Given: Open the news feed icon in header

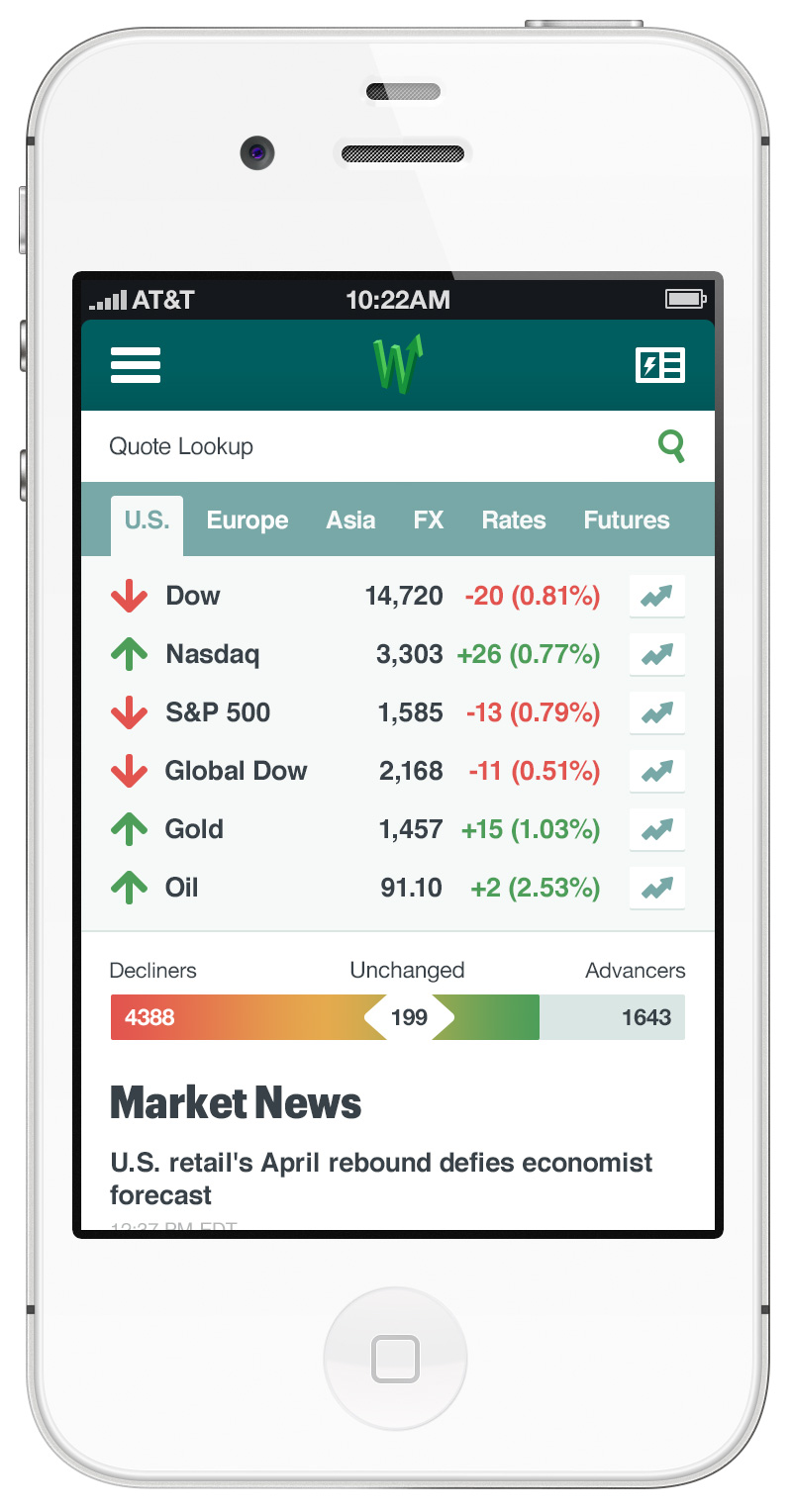Looking at the screenshot, I should coord(659,365).
